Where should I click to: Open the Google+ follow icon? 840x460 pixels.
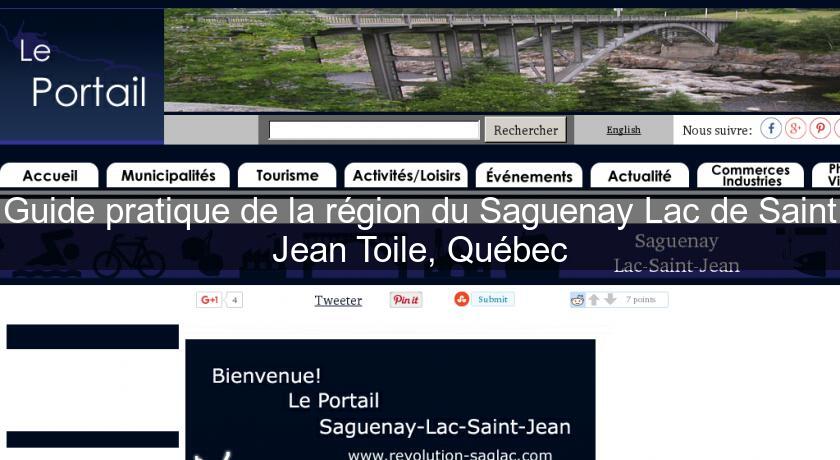click(796, 129)
